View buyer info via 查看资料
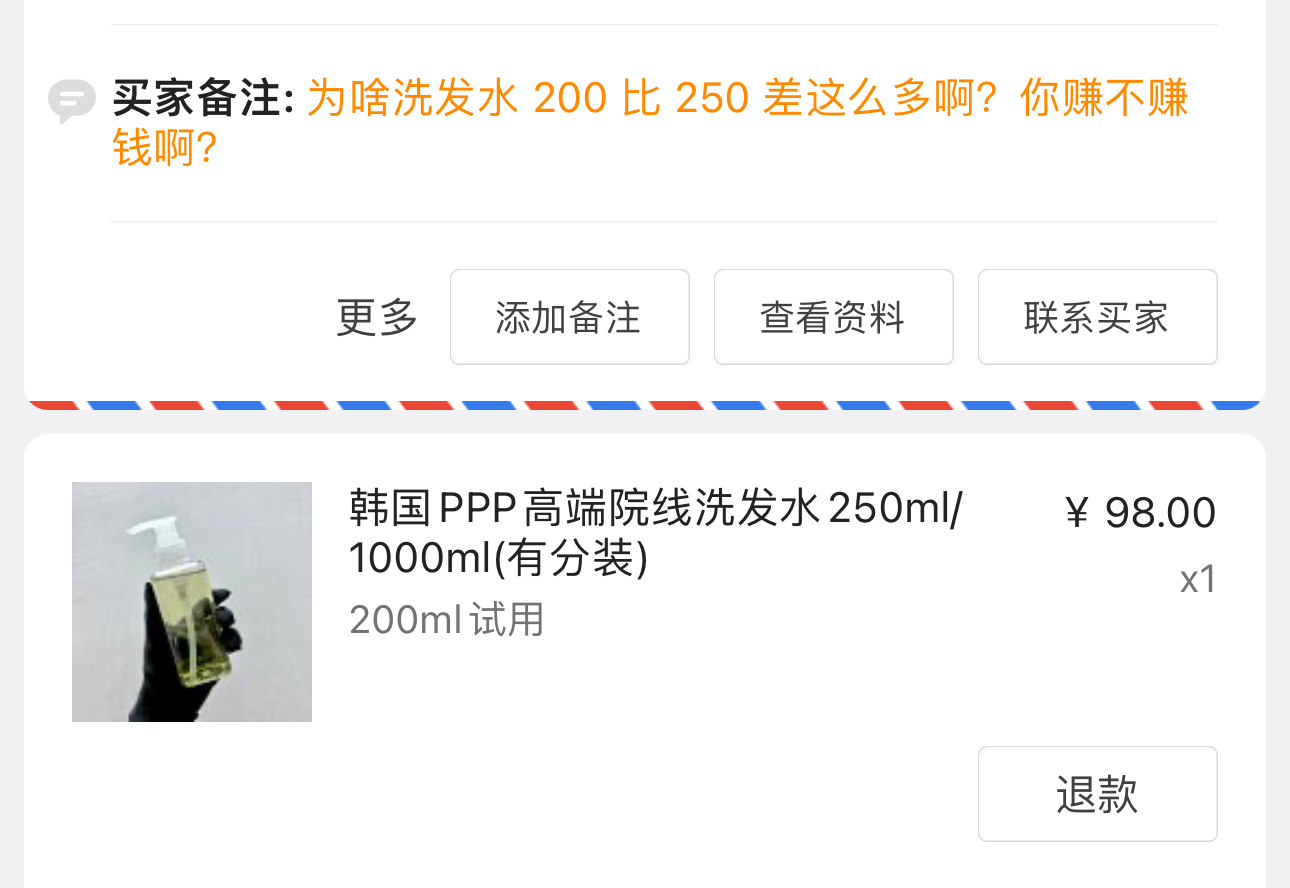 (833, 318)
